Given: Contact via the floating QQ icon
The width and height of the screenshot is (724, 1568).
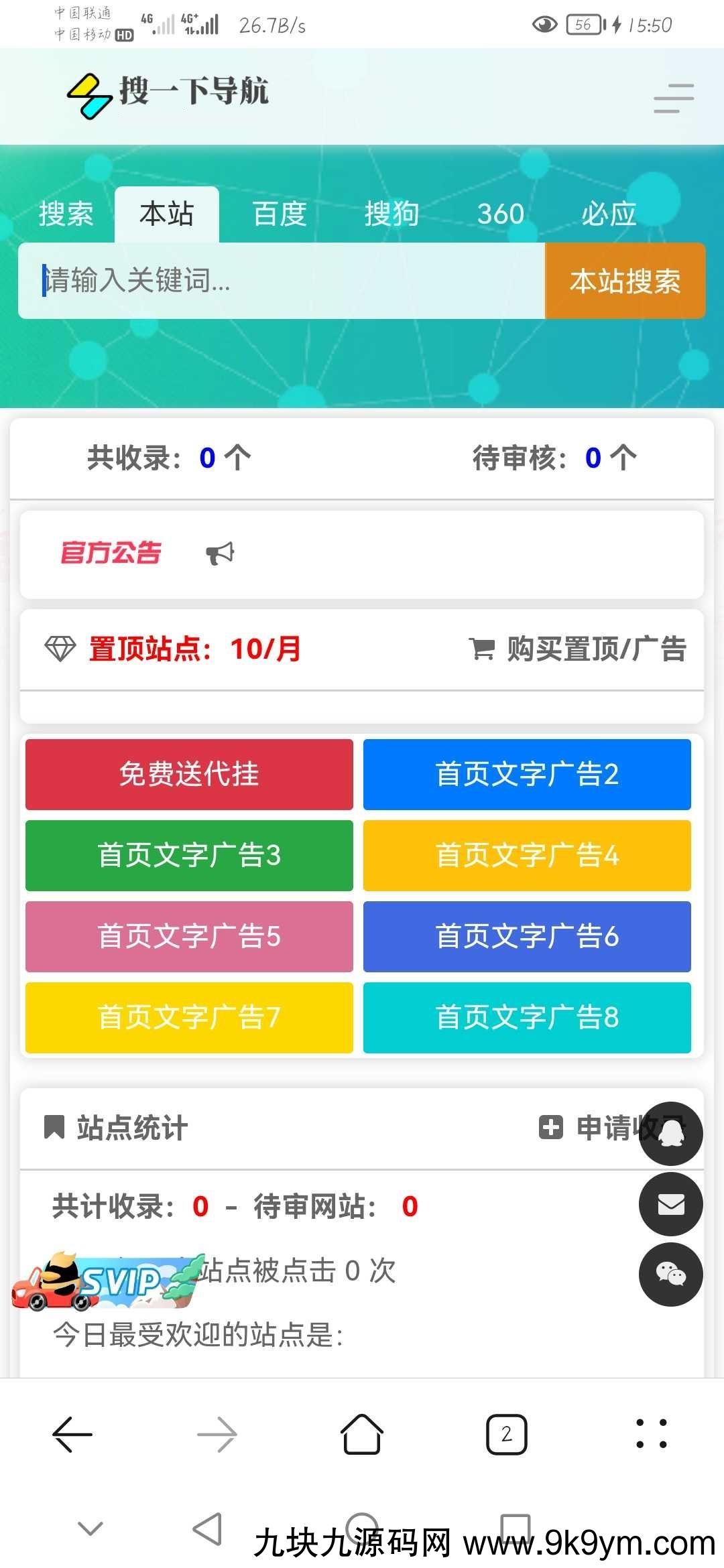Looking at the screenshot, I should click(670, 1133).
